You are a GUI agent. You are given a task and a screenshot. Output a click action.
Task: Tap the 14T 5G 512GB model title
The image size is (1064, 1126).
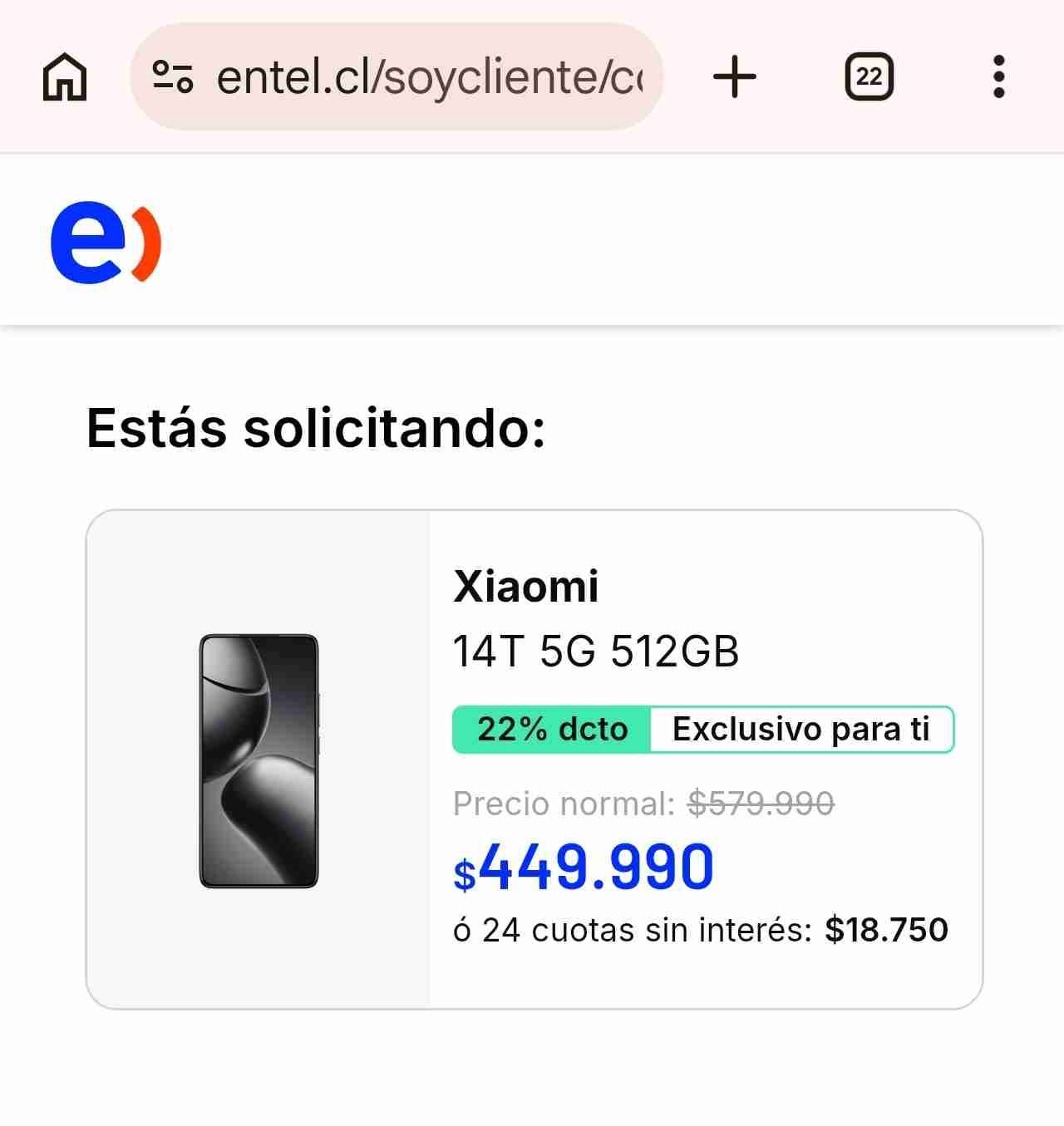[597, 652]
